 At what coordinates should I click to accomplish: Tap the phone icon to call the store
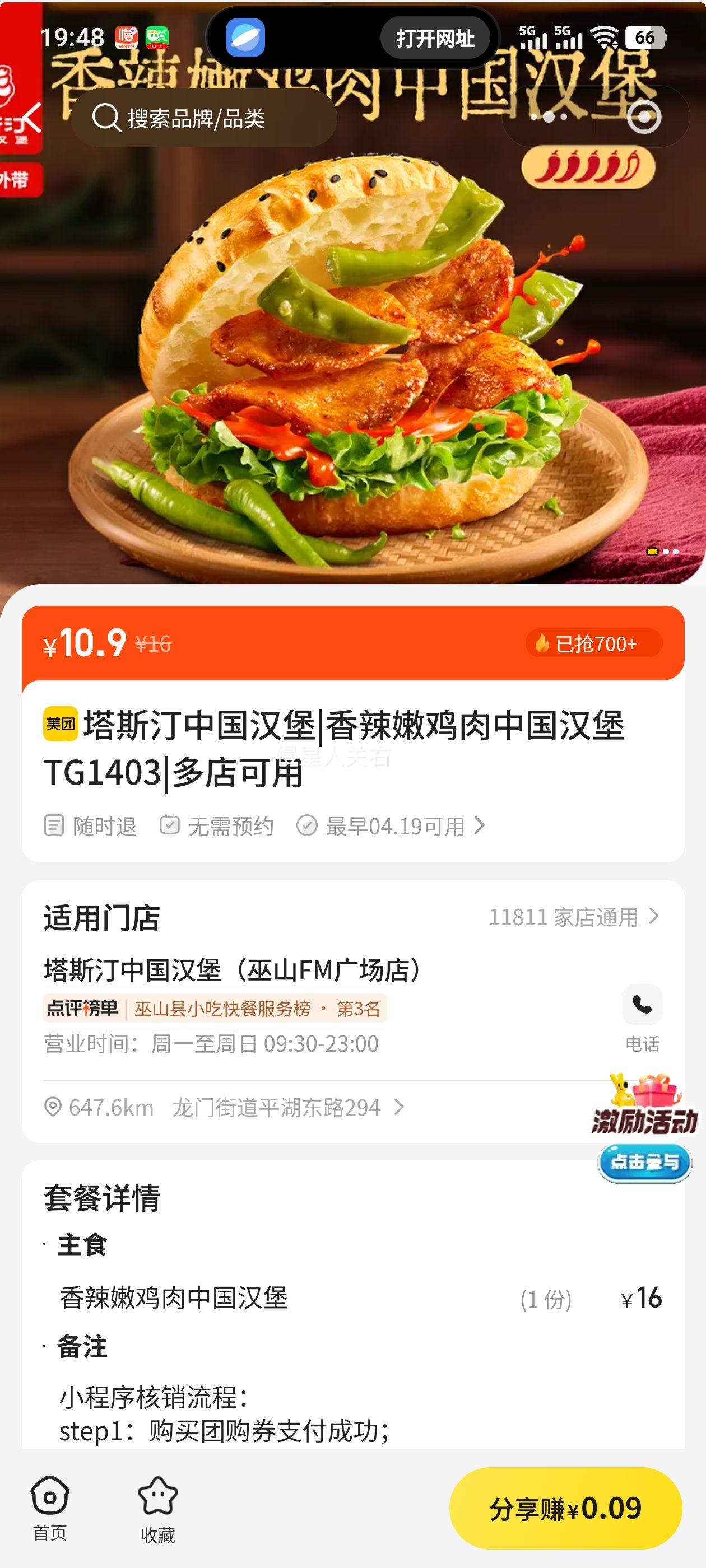click(643, 1006)
